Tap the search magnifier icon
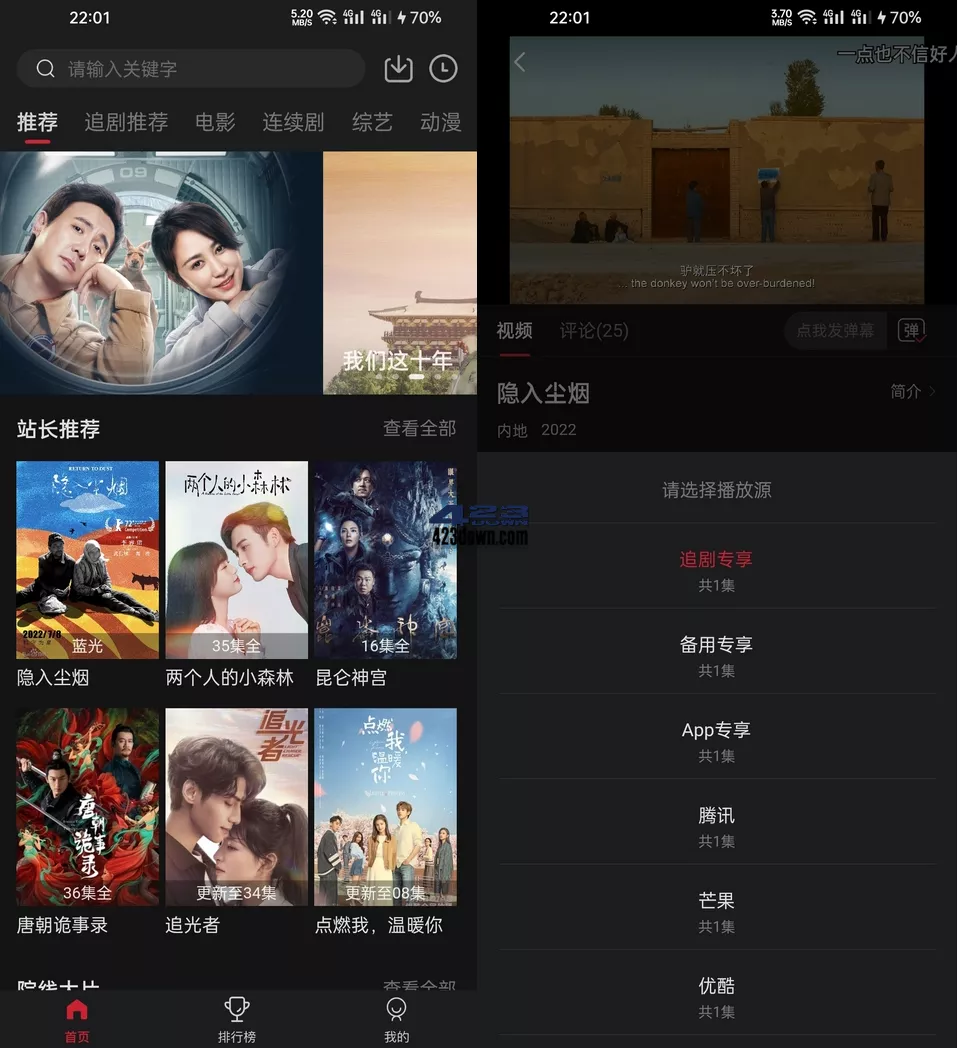This screenshot has height=1048, width=958. tap(46, 68)
